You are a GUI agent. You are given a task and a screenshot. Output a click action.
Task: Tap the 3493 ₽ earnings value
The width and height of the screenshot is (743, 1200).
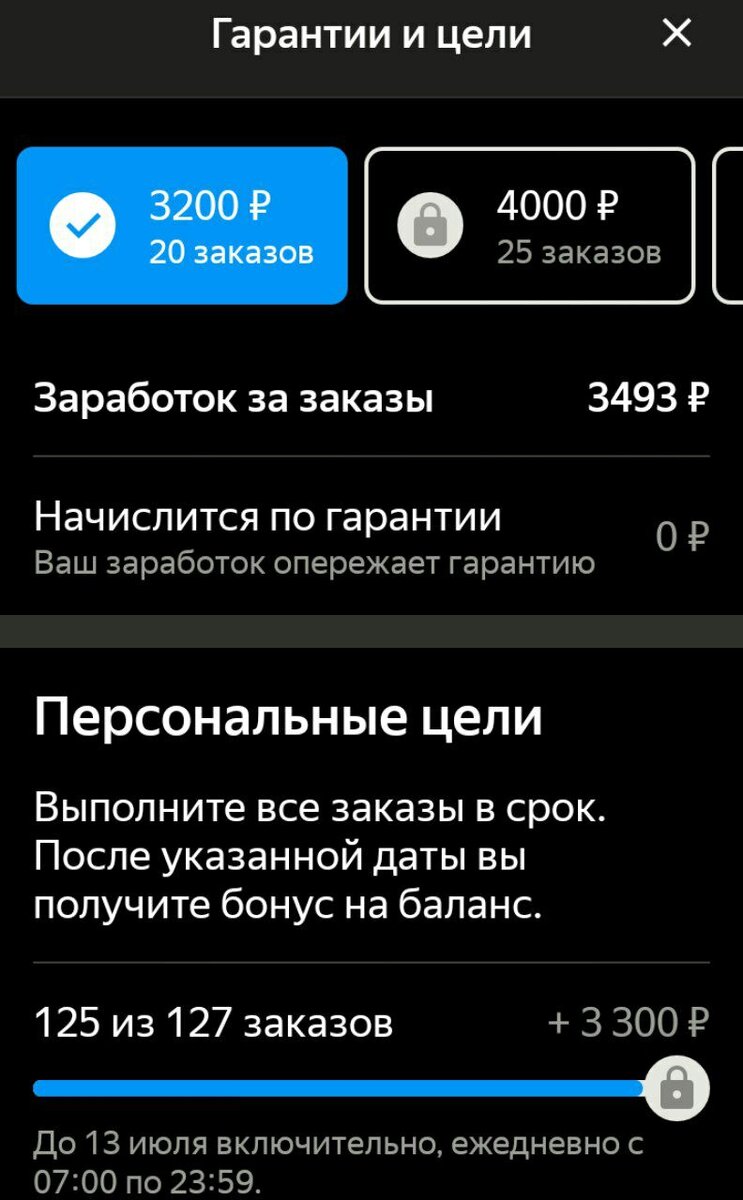point(649,396)
